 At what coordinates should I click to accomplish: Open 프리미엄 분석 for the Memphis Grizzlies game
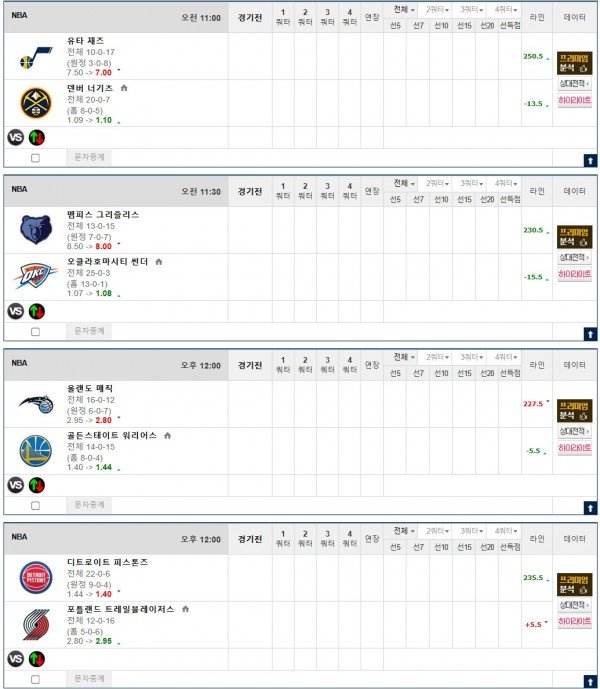pyautogui.click(x=574, y=236)
